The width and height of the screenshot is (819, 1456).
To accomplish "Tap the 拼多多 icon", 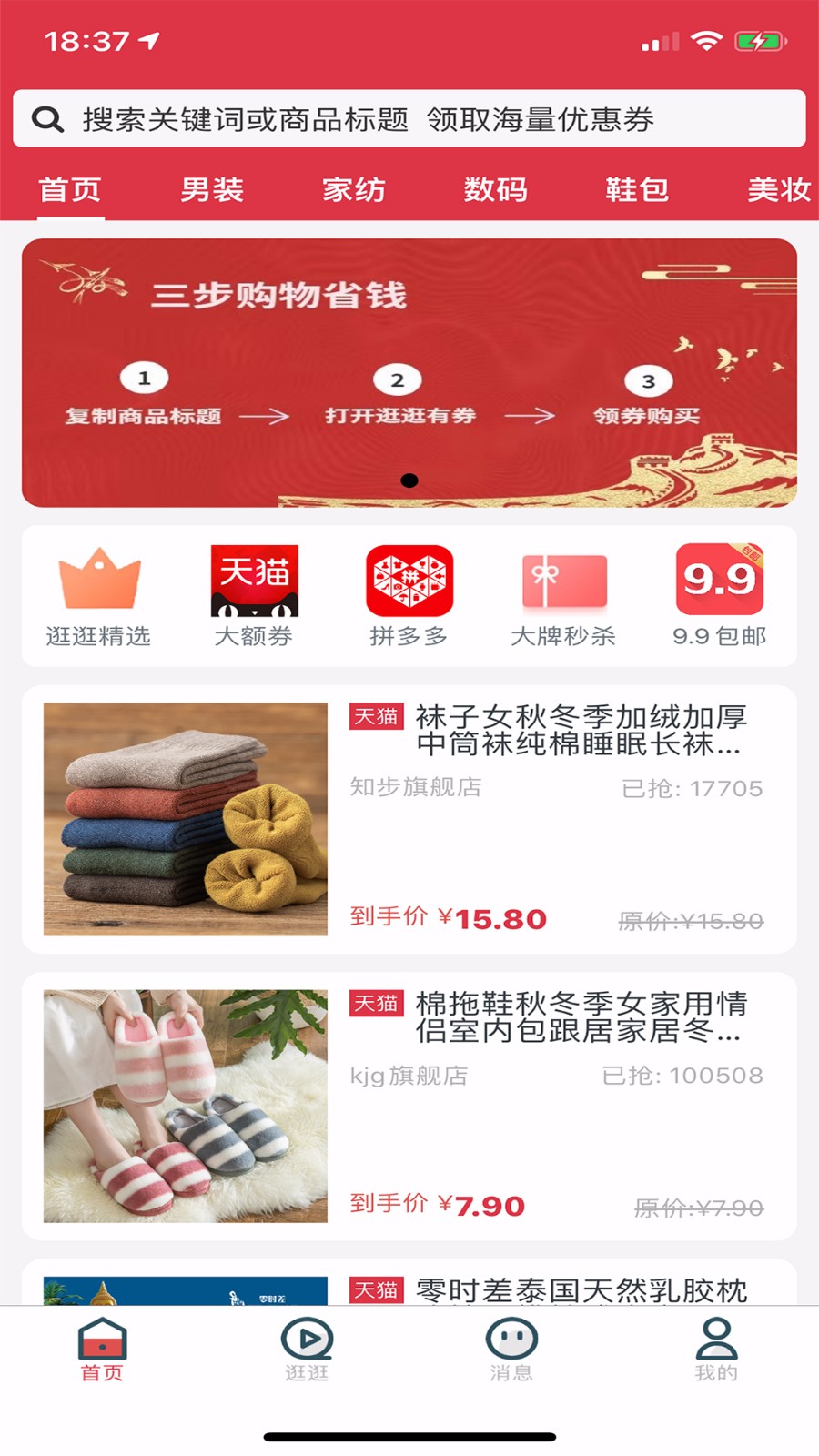I will pos(408,582).
